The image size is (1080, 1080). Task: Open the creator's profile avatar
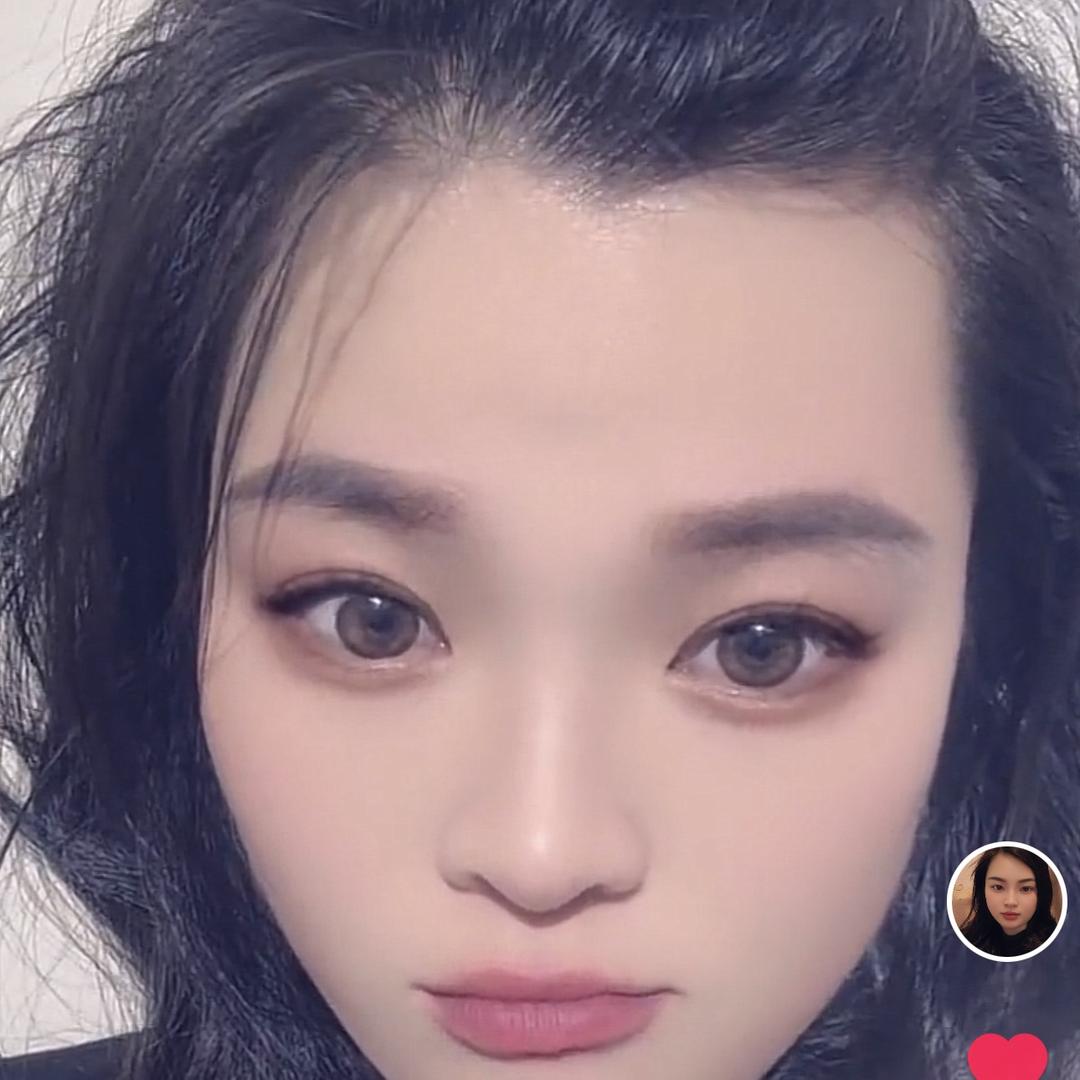coord(1007,902)
